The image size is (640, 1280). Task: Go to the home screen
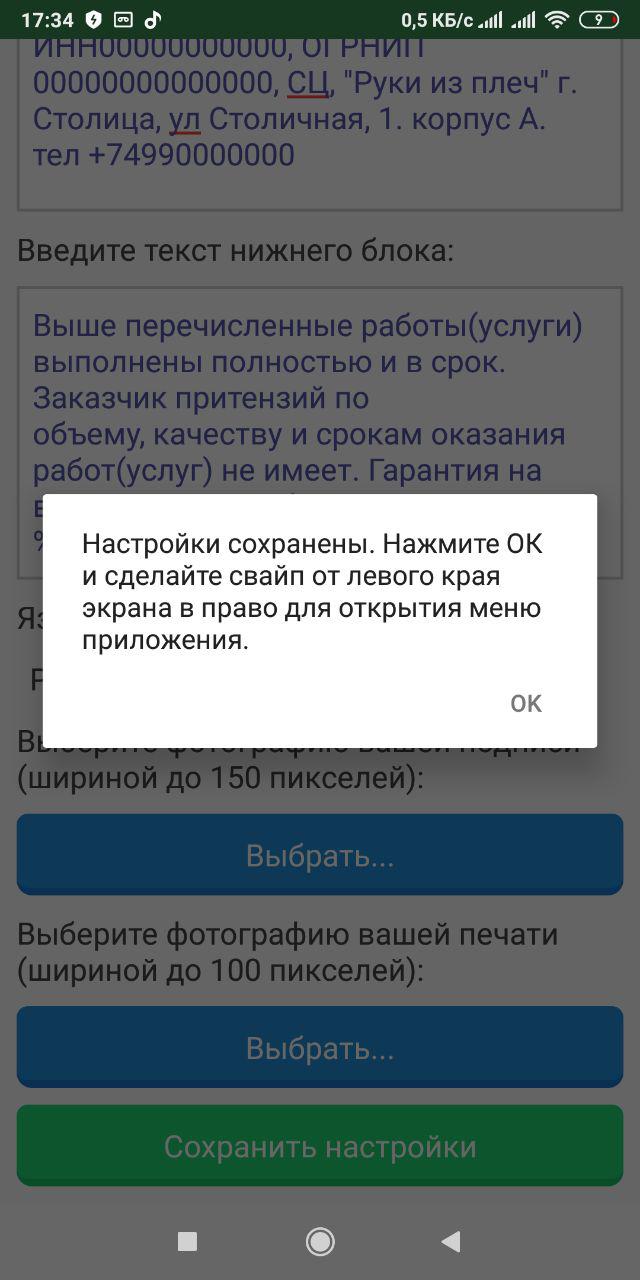(x=320, y=1241)
